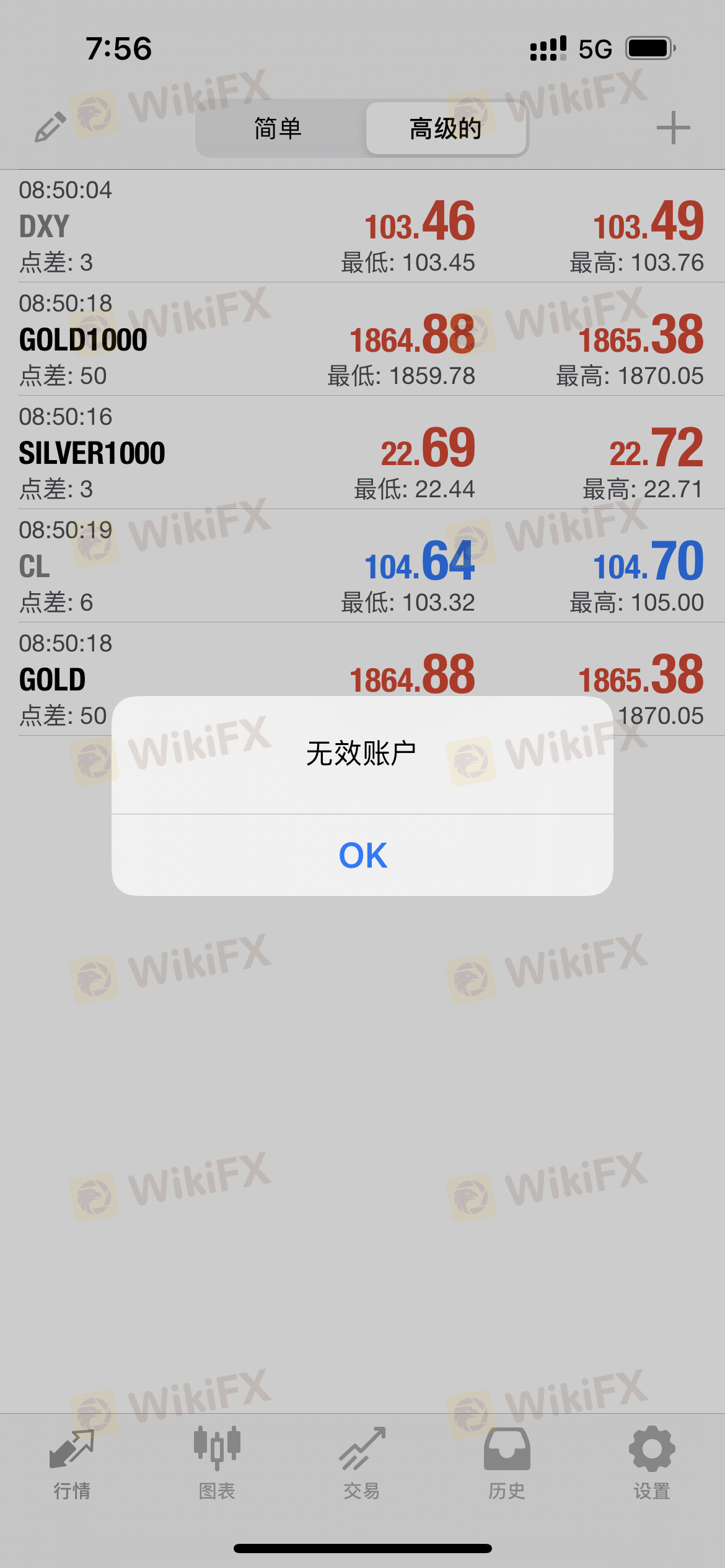Open the GOLD1000 quote row
This screenshot has width=725, height=1568.
pos(362,340)
